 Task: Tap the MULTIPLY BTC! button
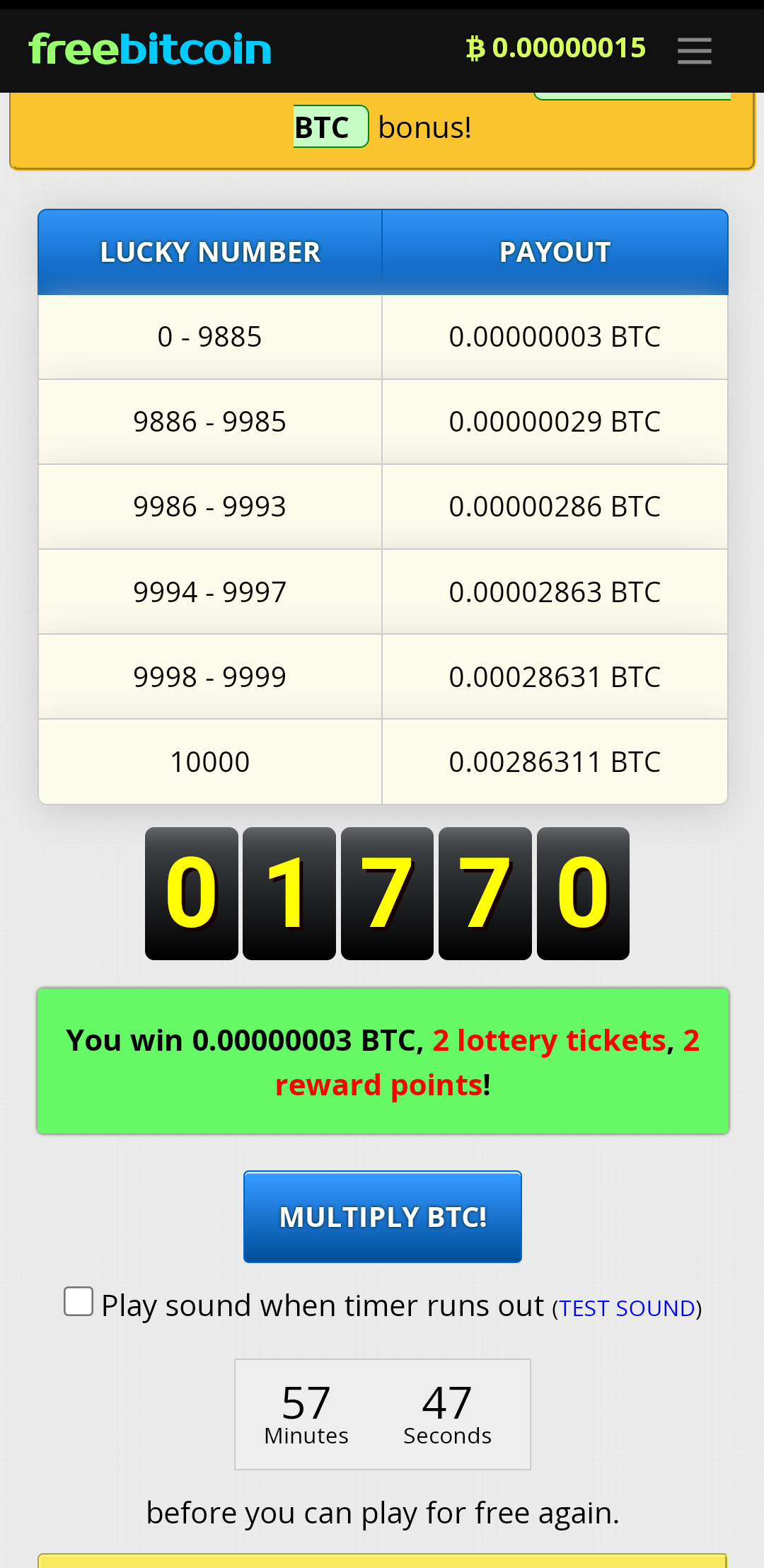(x=383, y=1216)
